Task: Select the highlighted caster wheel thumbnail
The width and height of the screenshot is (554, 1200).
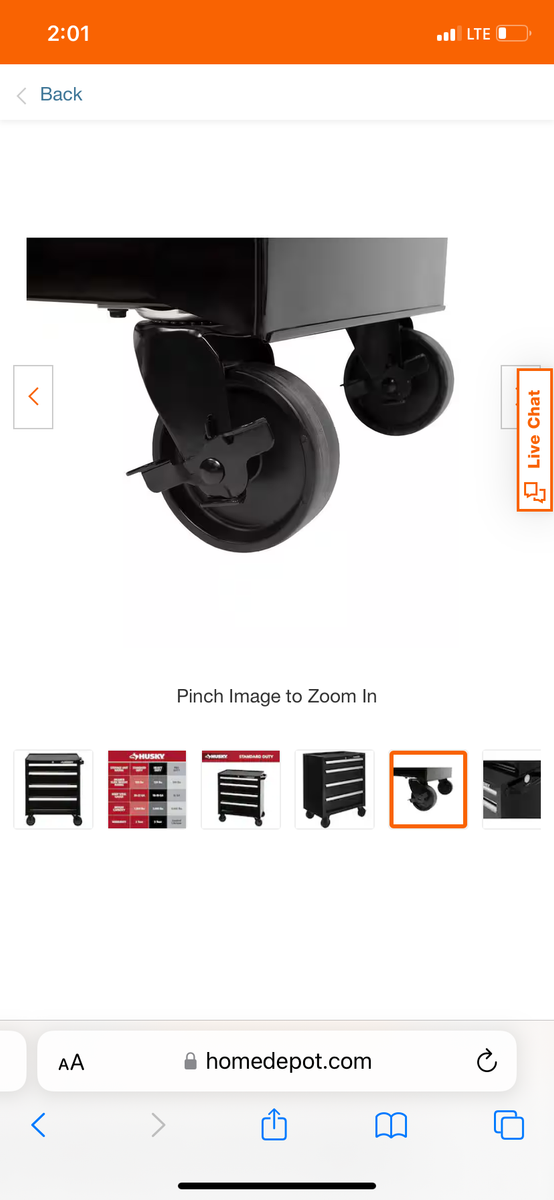Action: tap(428, 789)
